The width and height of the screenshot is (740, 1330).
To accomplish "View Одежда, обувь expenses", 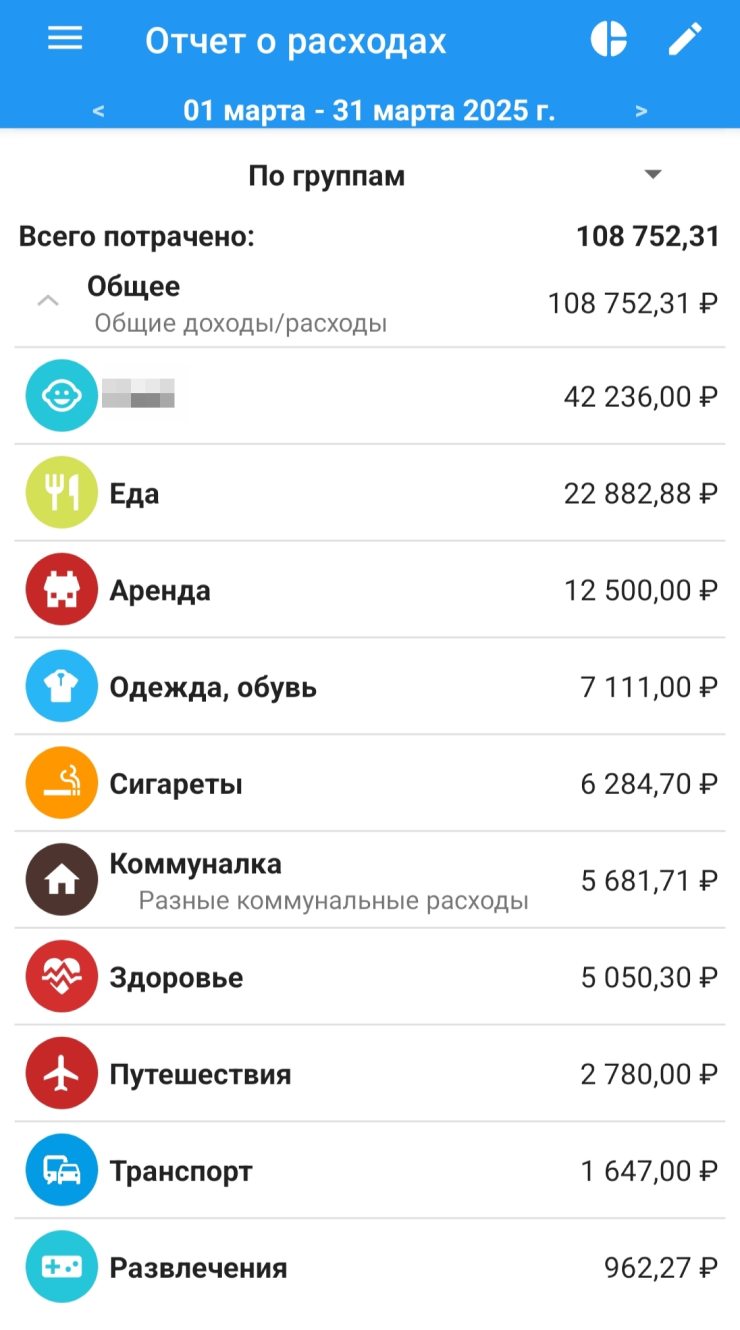I will click(370, 687).
